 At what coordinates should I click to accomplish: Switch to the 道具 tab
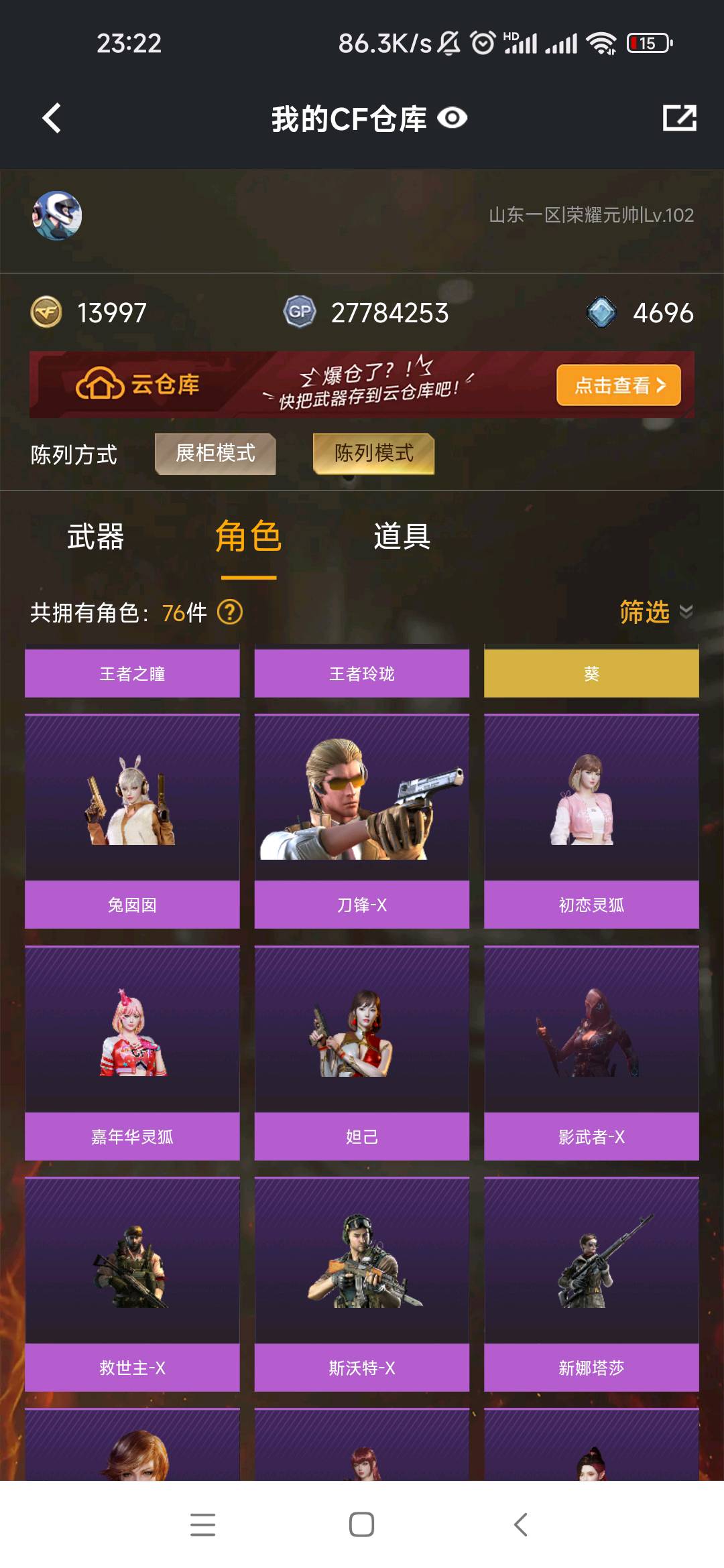402,537
